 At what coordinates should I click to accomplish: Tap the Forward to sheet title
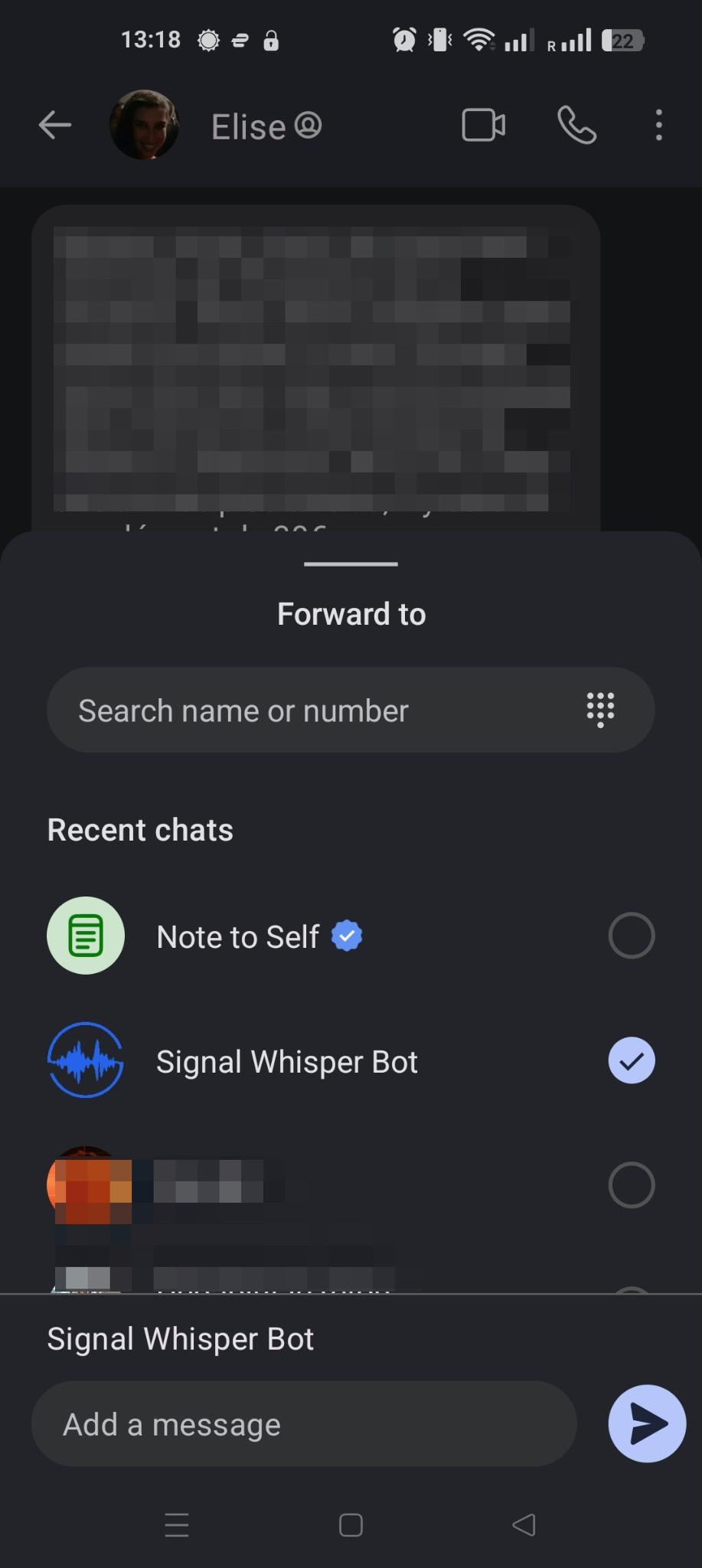[350, 612]
